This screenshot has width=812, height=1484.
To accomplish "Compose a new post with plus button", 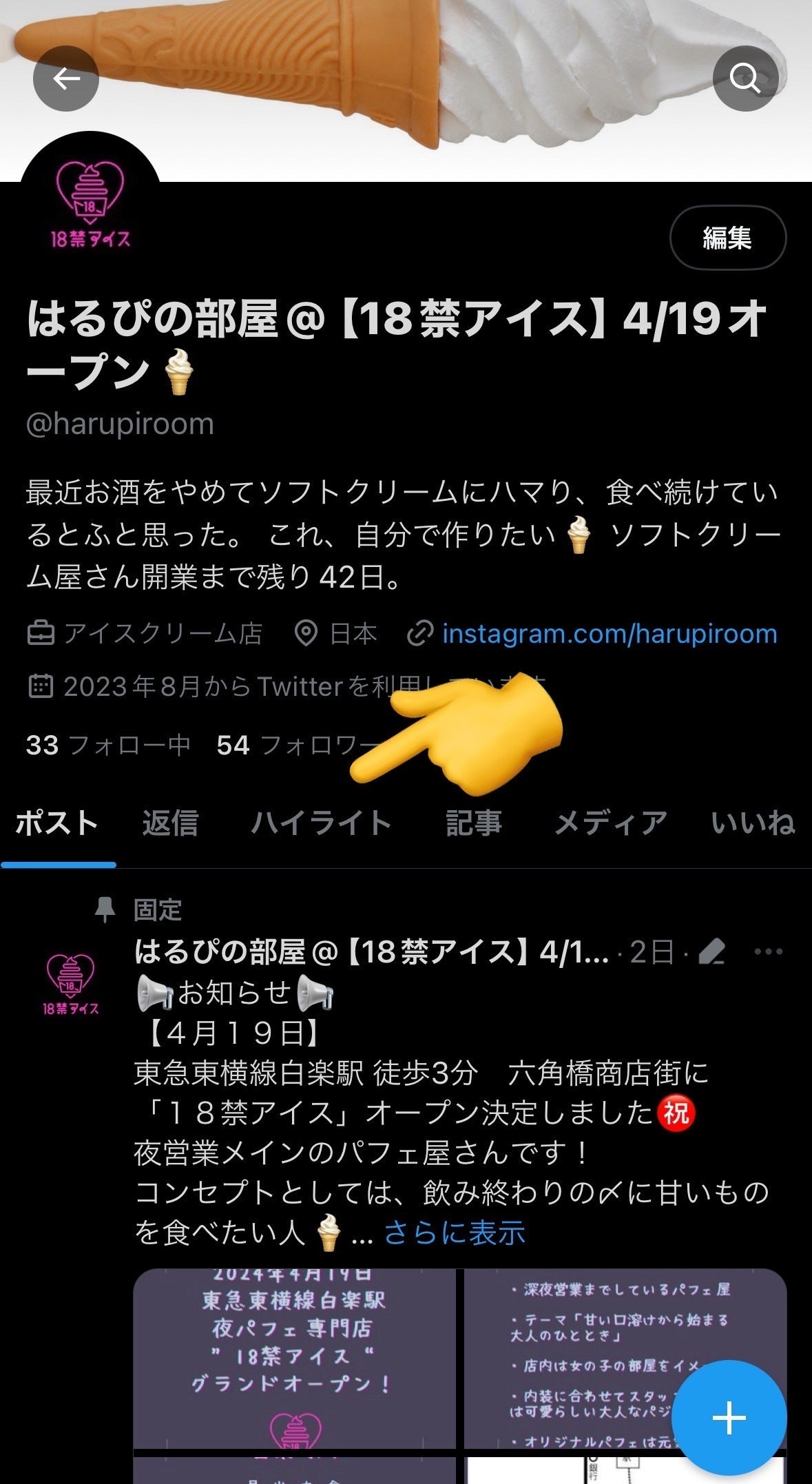I will (x=729, y=1418).
